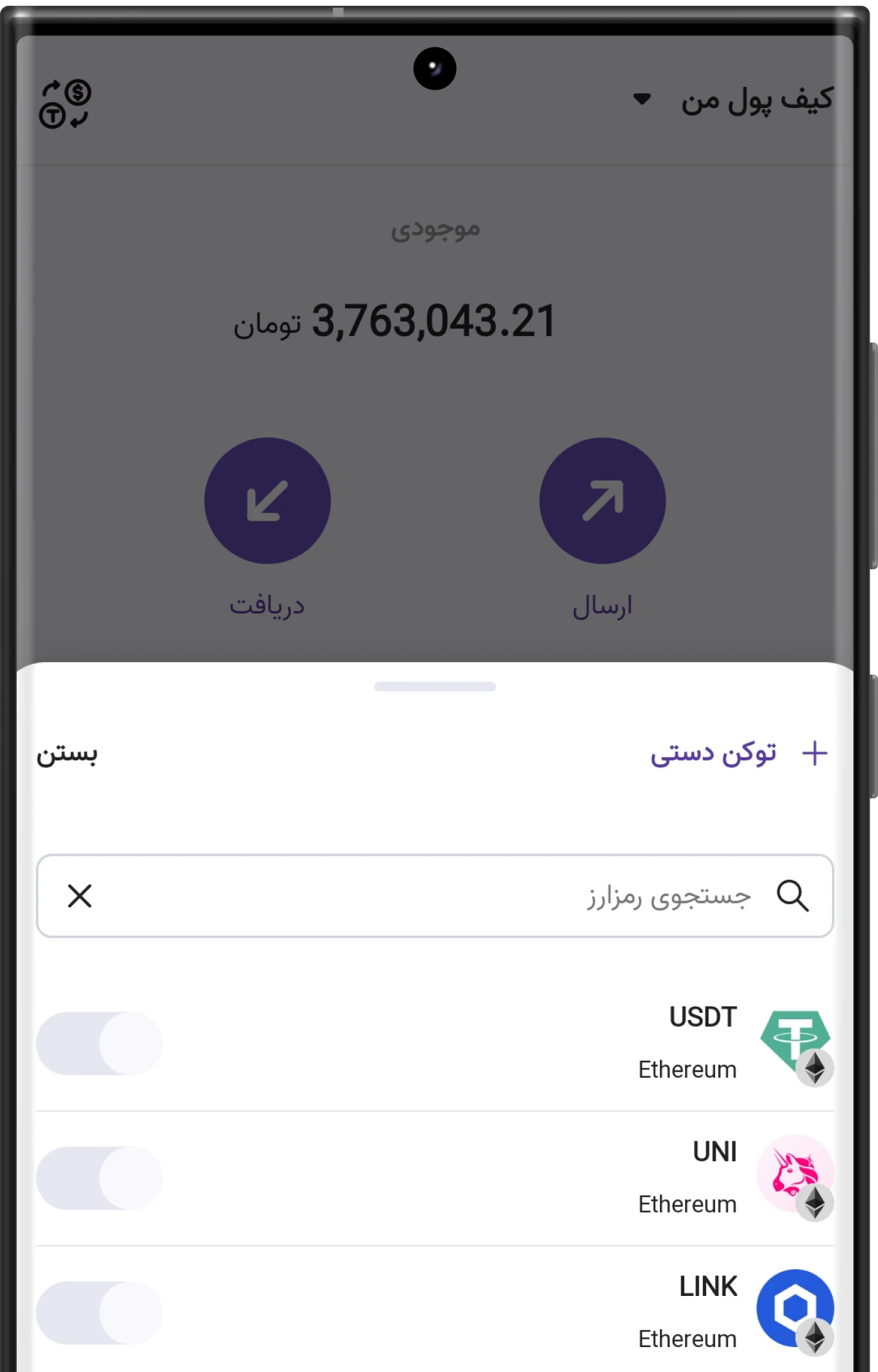This screenshot has width=878, height=1372.
Task: Focus the جستجوی رمزارز search field
Action: pyautogui.click(x=447, y=896)
